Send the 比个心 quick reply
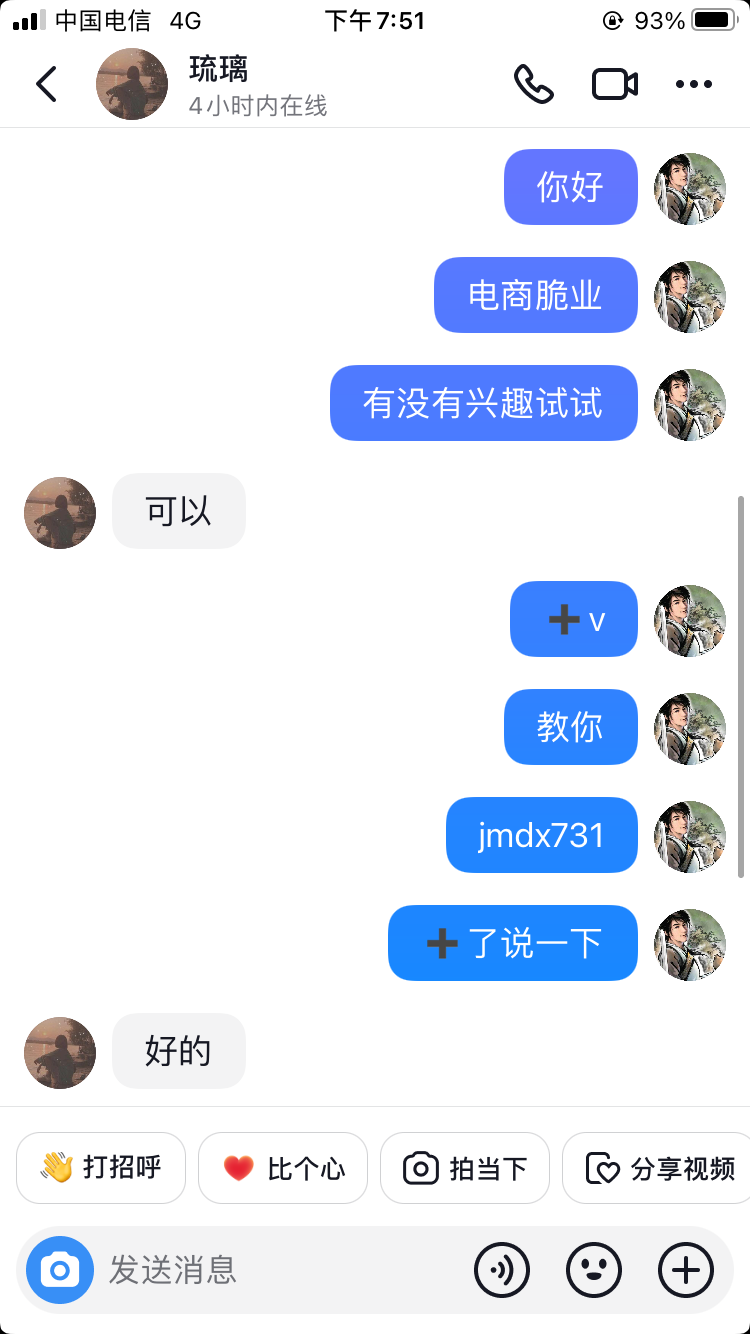750x1334 pixels. pos(283,1167)
